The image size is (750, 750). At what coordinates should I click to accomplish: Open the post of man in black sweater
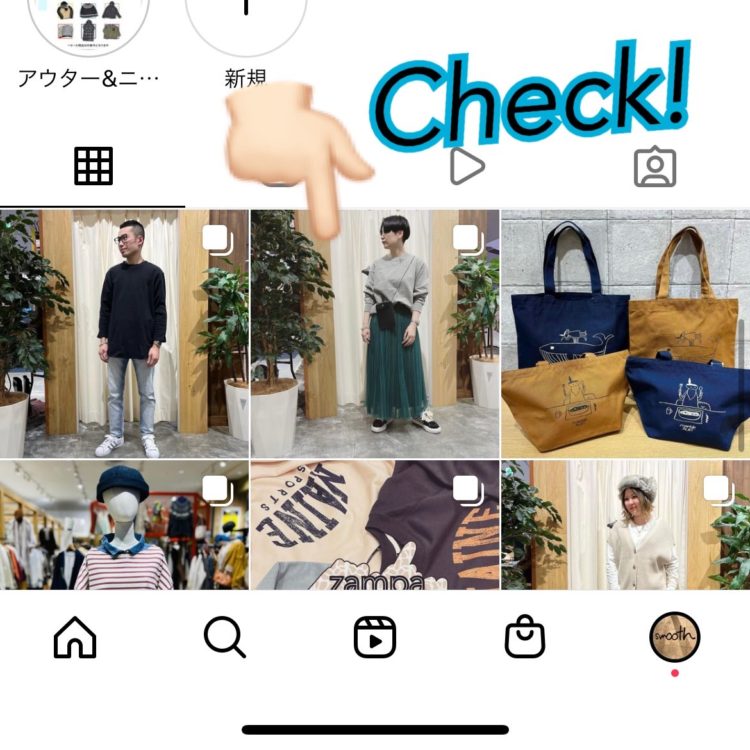pyautogui.click(x=124, y=333)
